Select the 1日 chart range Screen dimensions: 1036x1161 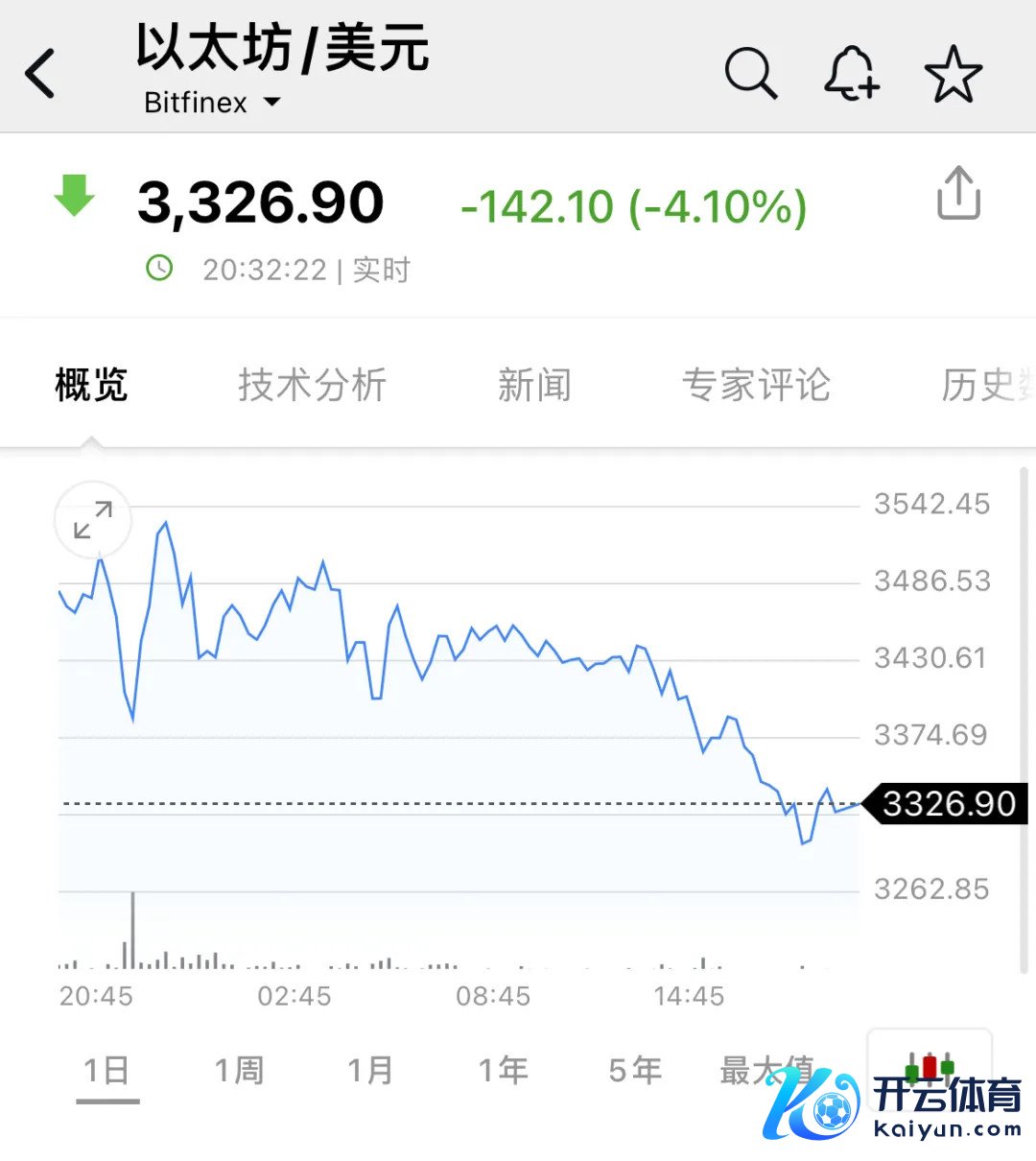point(106,1070)
